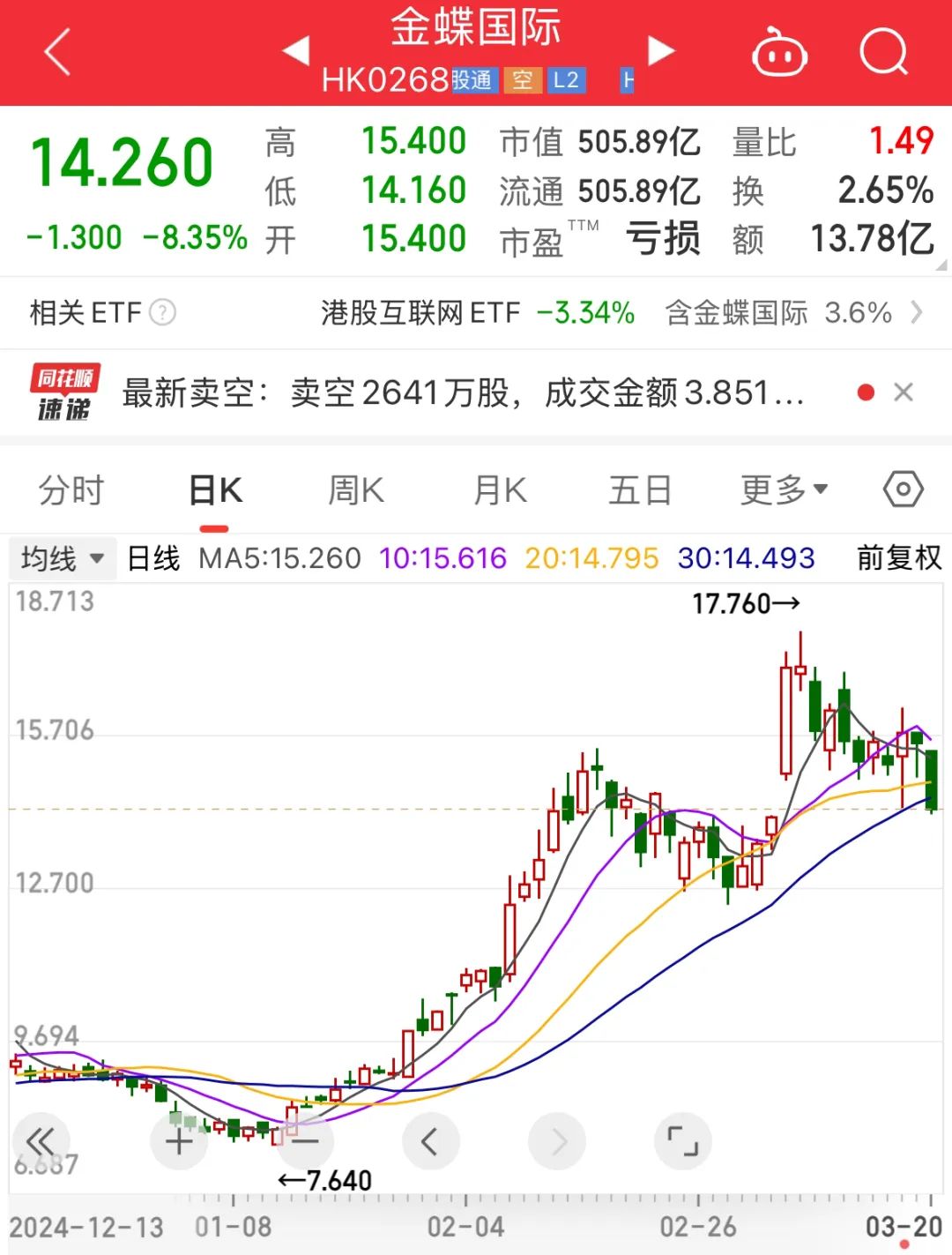The width and height of the screenshot is (952, 1255).
Task: Dismiss the 同花顺速递 news banner
Action: point(904,392)
